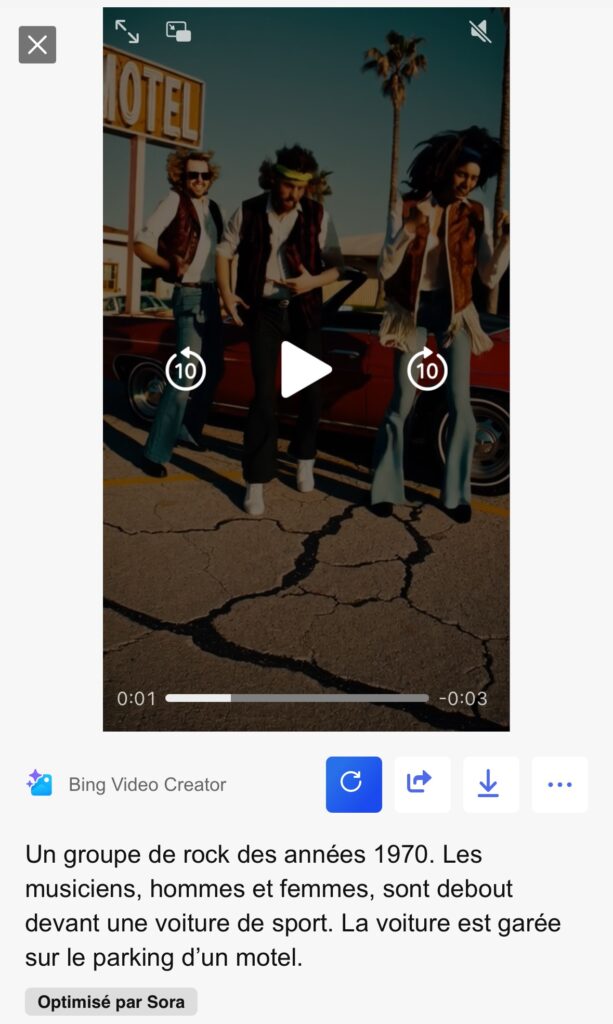Play the video
This screenshot has height=1024, width=613.
(x=305, y=370)
